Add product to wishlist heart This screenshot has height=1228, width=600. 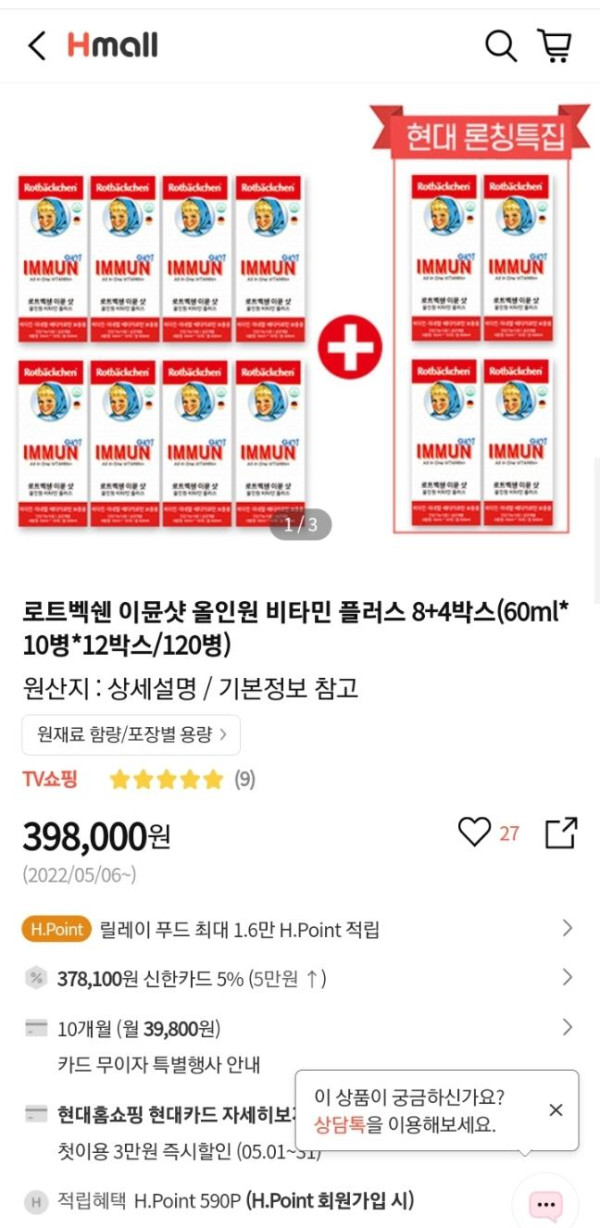click(x=474, y=832)
